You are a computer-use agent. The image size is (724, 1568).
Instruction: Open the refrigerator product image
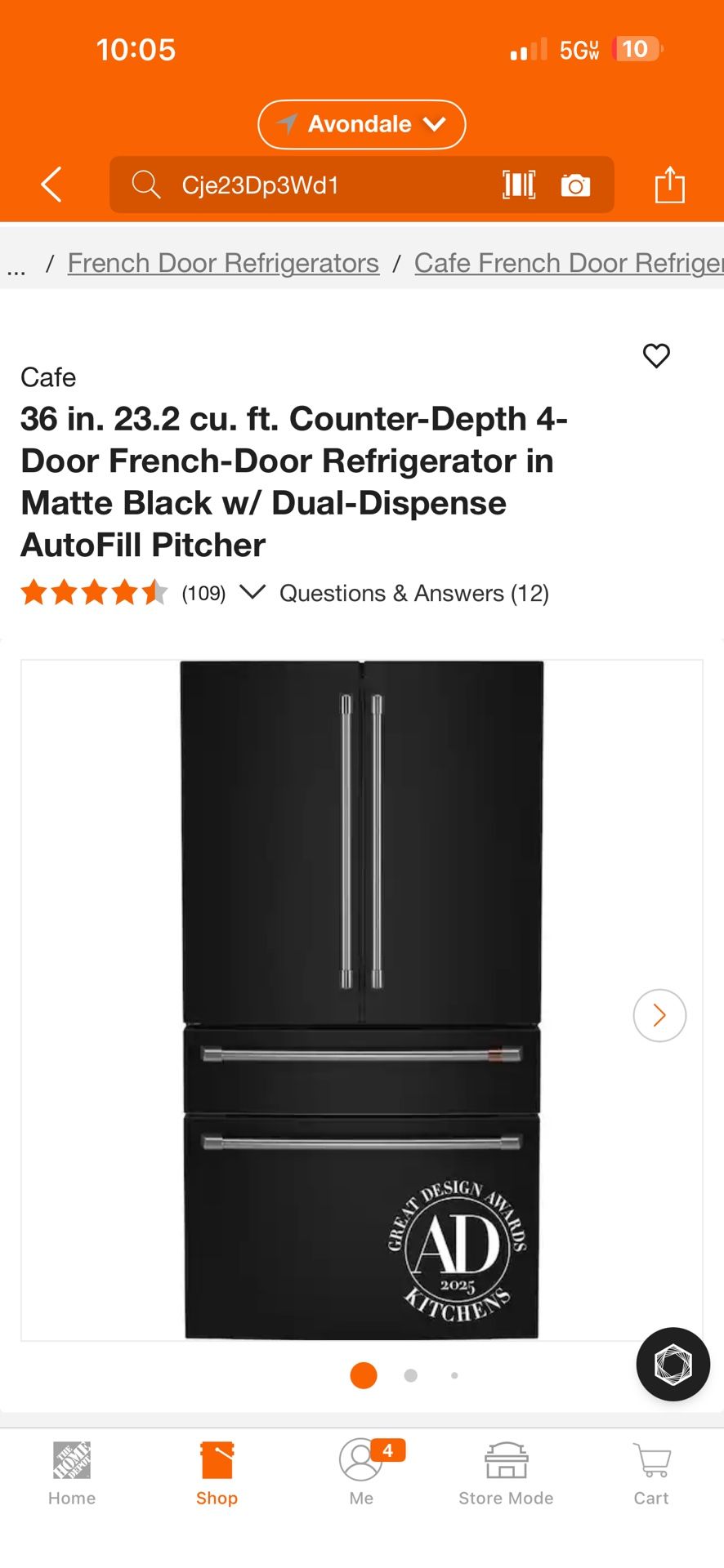pyautogui.click(x=361, y=998)
